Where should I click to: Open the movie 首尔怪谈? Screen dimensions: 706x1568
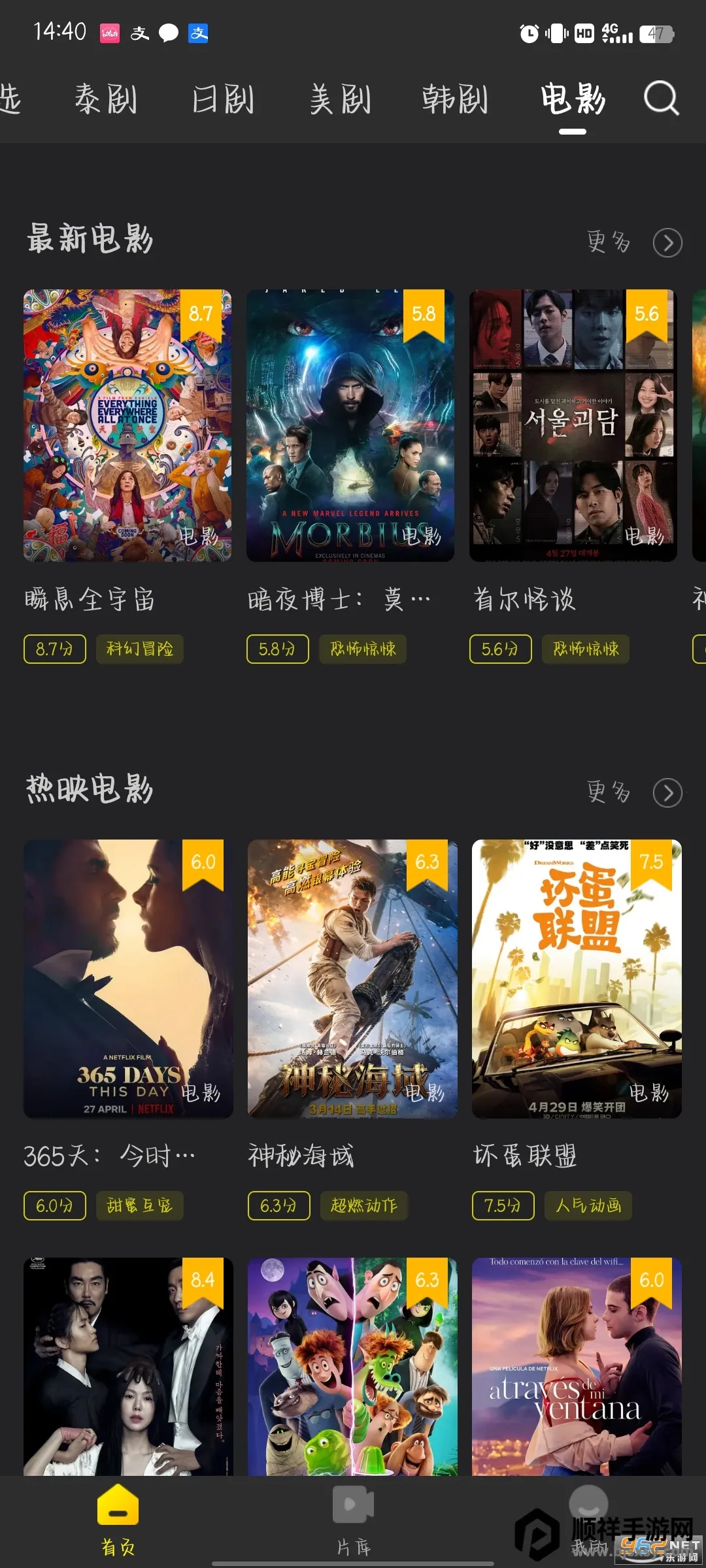coord(573,425)
